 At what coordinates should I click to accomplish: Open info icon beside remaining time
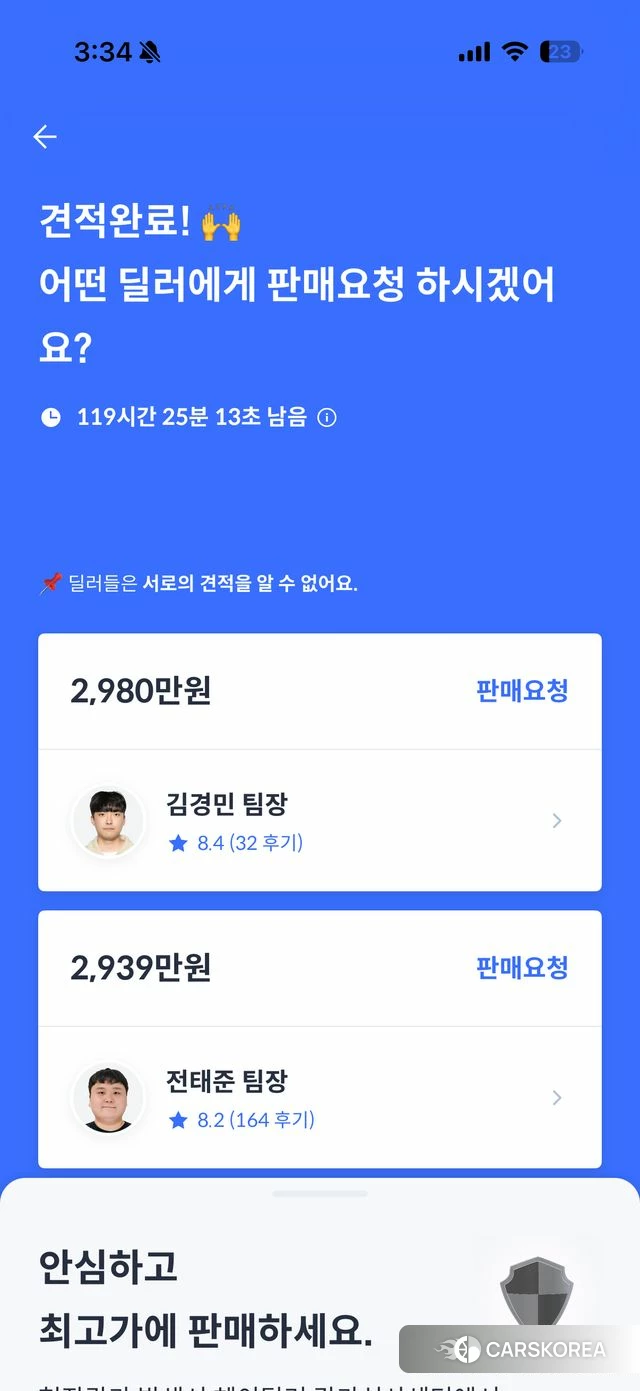click(327, 418)
